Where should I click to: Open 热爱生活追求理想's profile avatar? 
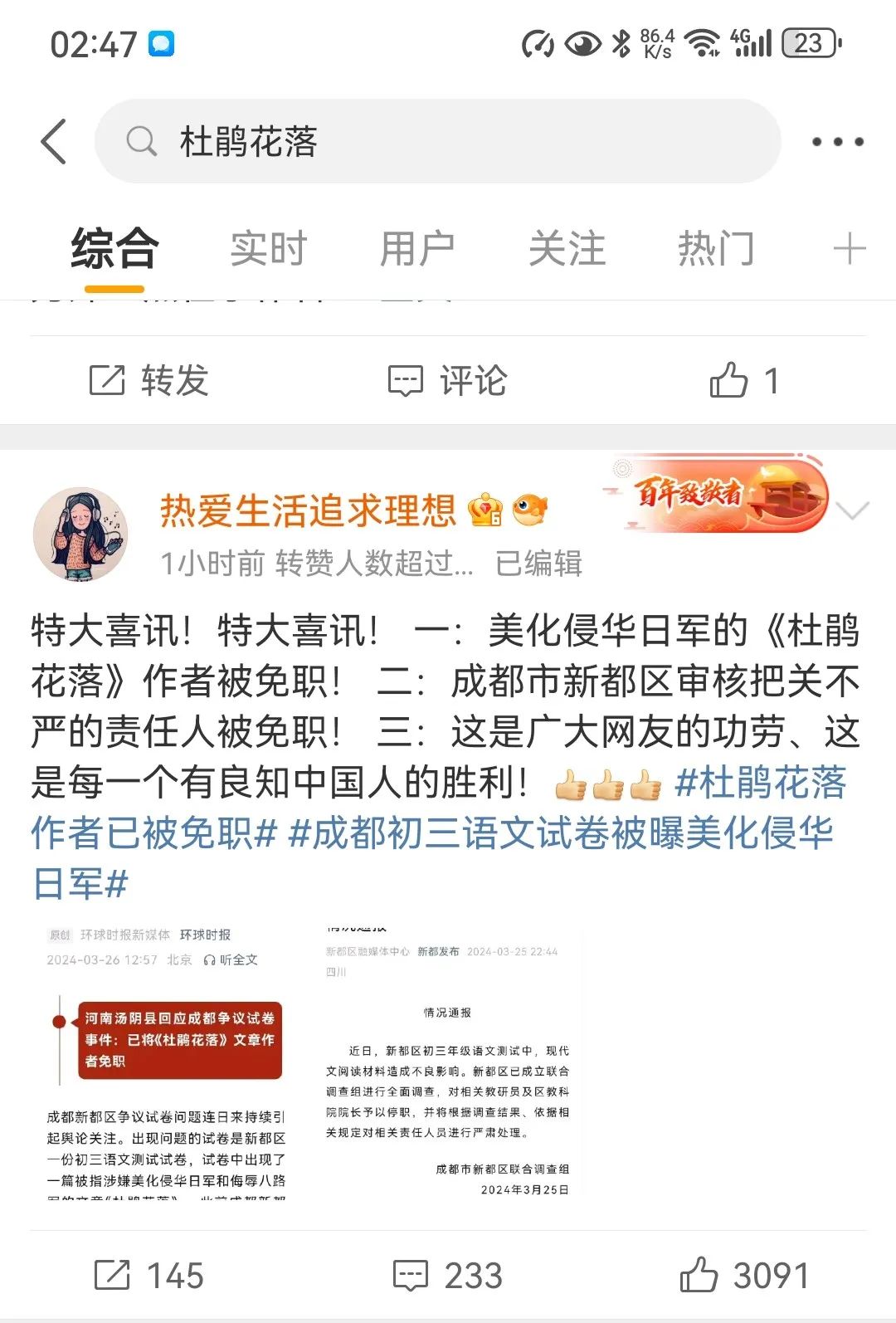[x=80, y=534]
